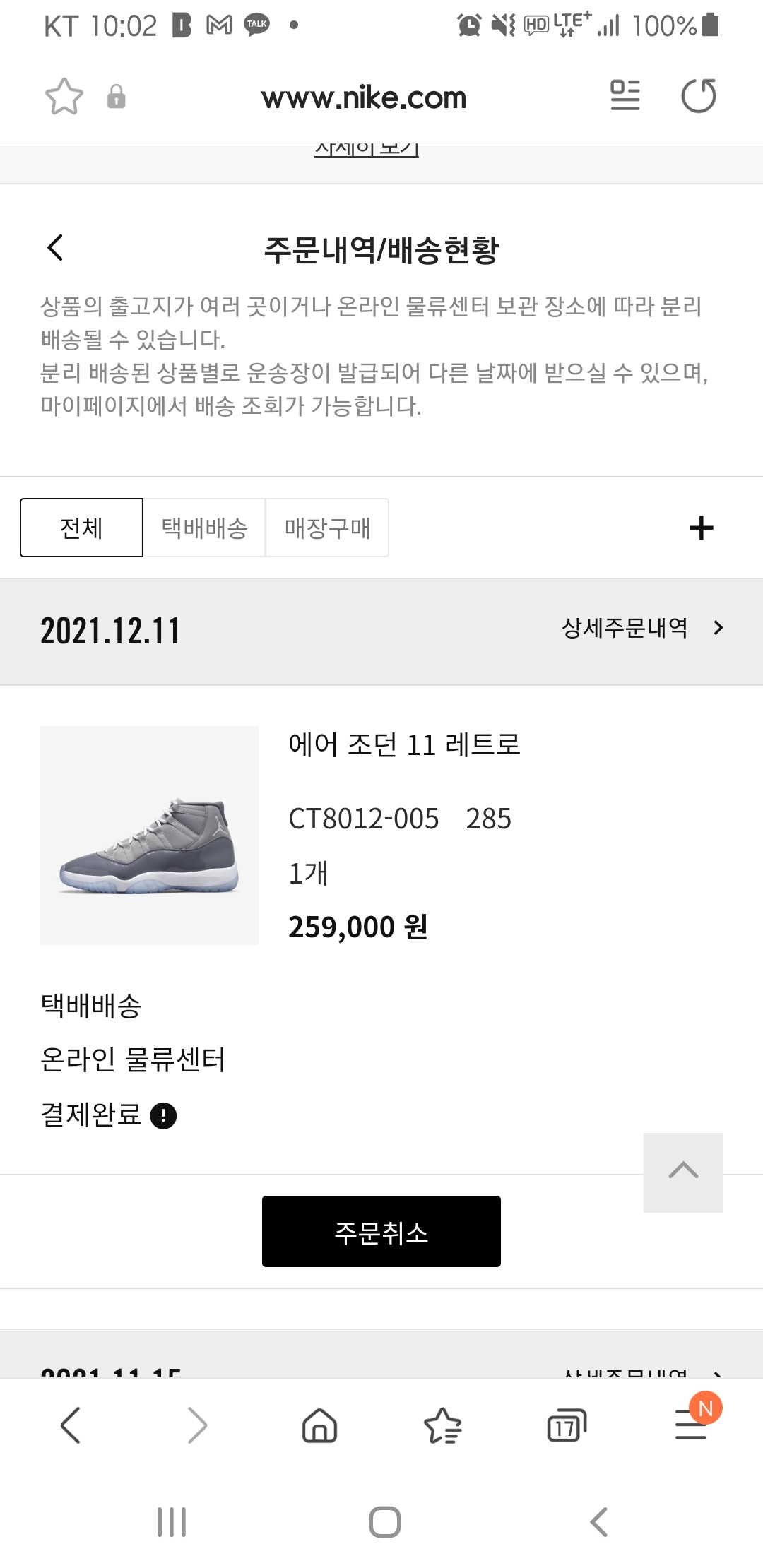This screenshot has width=763, height=1568.
Task: Open the browser home page
Action: point(319,1425)
